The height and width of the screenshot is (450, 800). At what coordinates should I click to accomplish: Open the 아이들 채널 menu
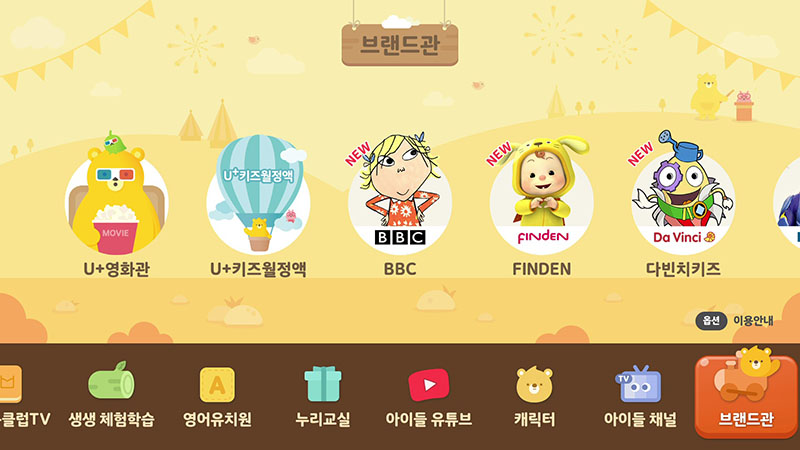pyautogui.click(x=640, y=397)
